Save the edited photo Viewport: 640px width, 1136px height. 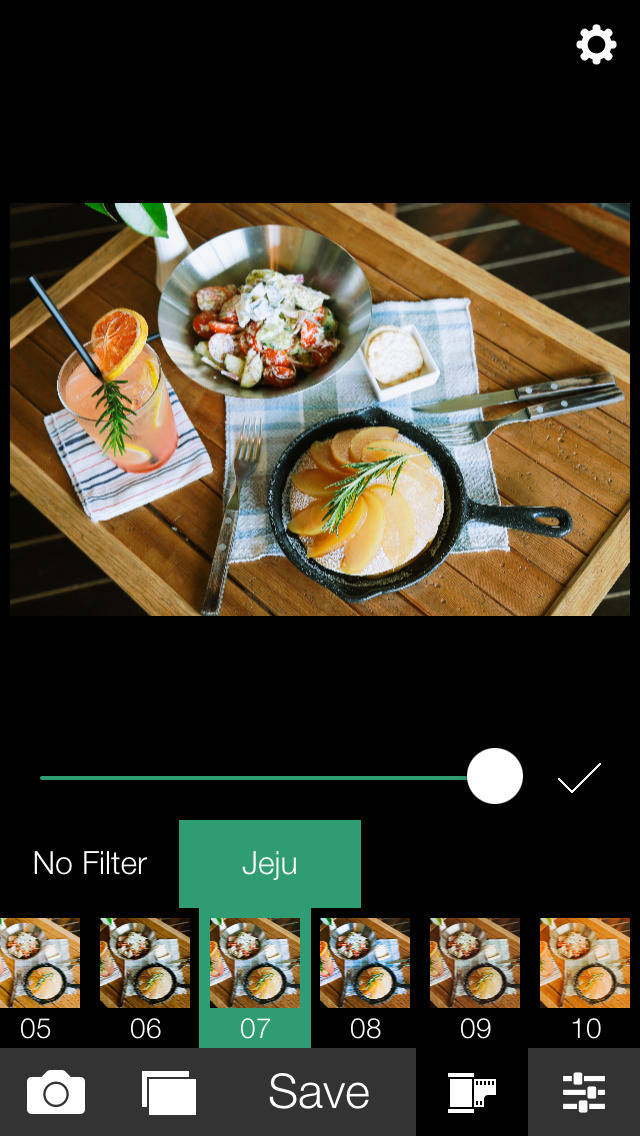click(x=319, y=1092)
